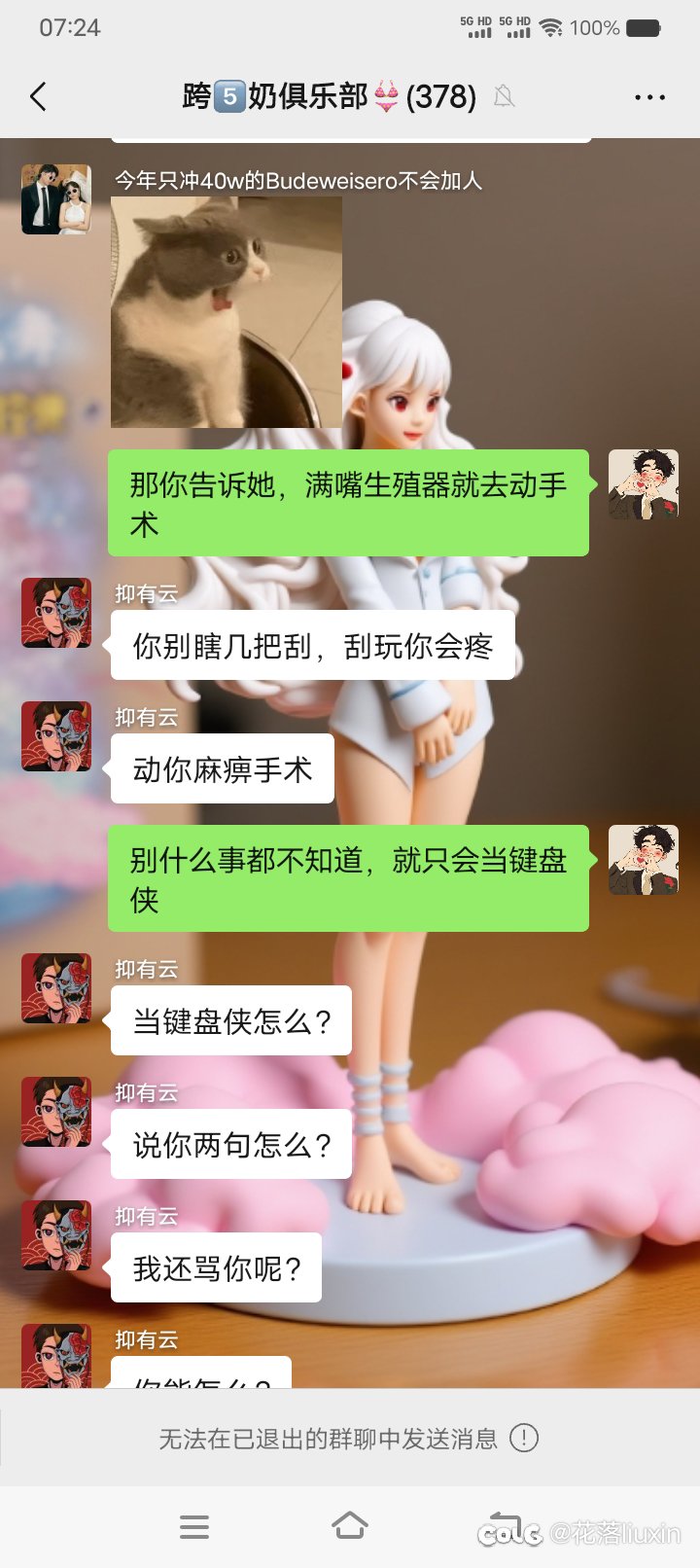Tap the info icon beside 无法在已退出的群聊中发送消息
The image size is (700, 1568).
524,1438
